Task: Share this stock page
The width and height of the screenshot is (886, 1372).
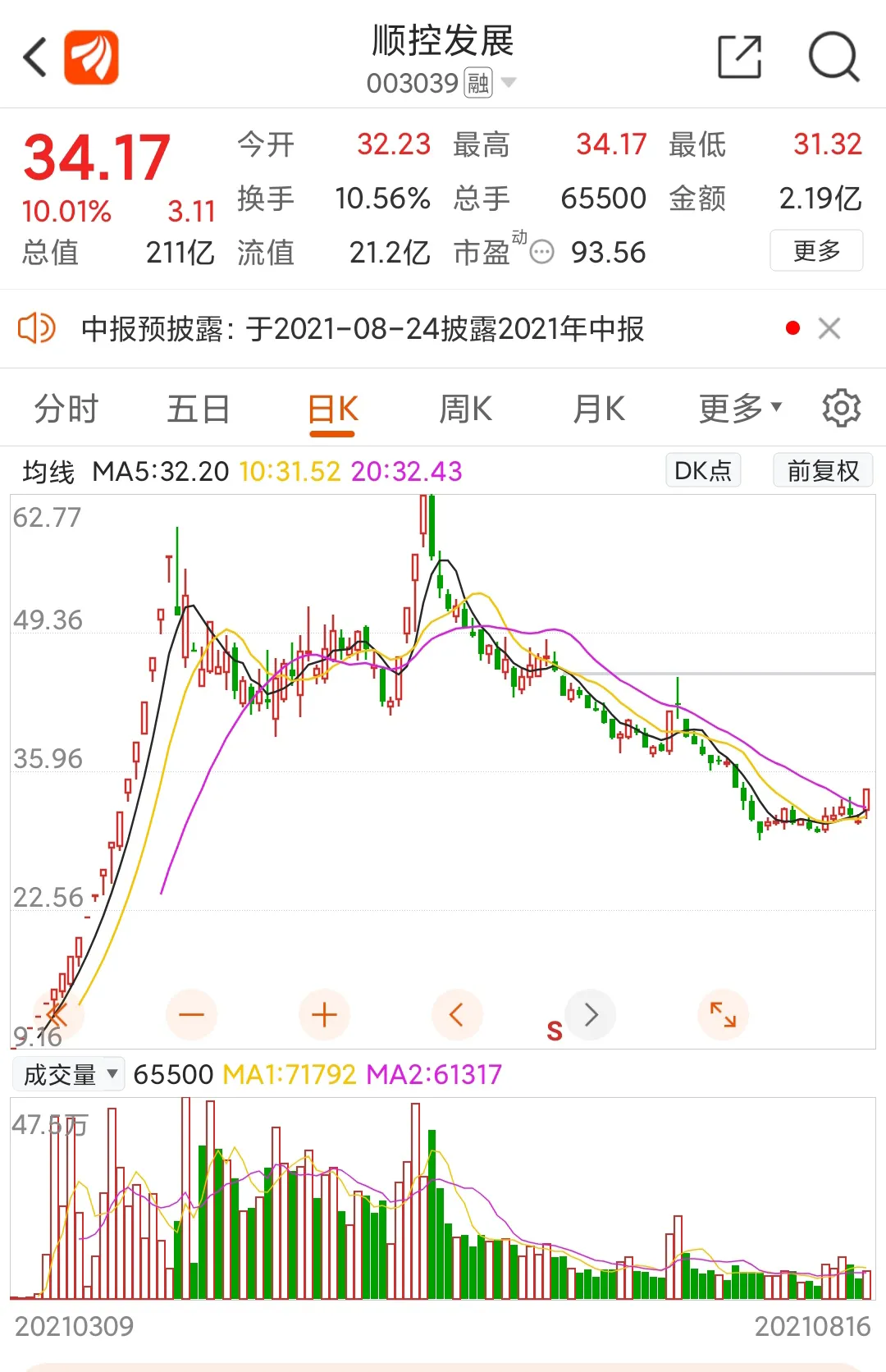Action: (x=739, y=57)
